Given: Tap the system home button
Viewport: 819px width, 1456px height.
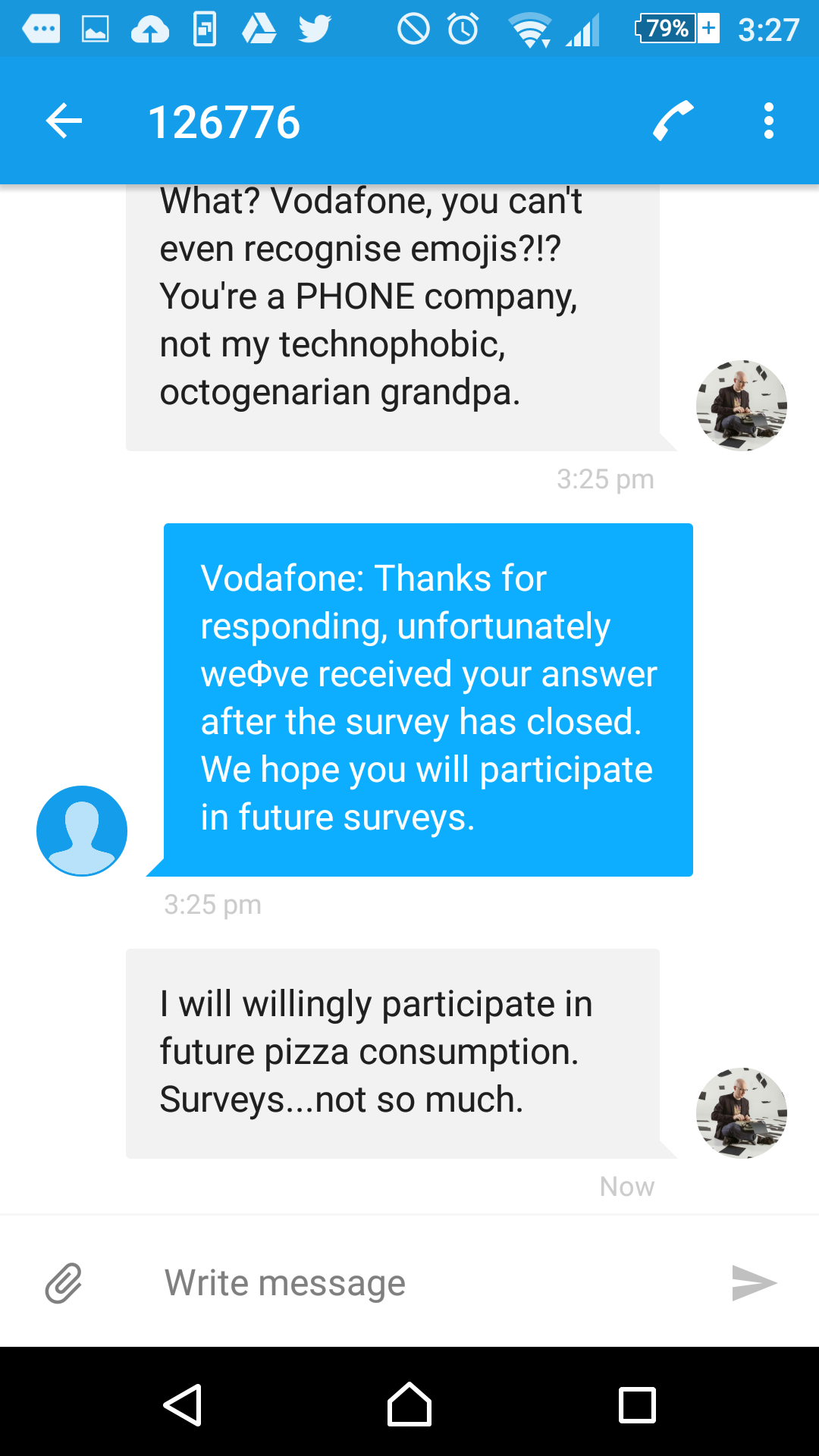Looking at the screenshot, I should click(409, 1404).
